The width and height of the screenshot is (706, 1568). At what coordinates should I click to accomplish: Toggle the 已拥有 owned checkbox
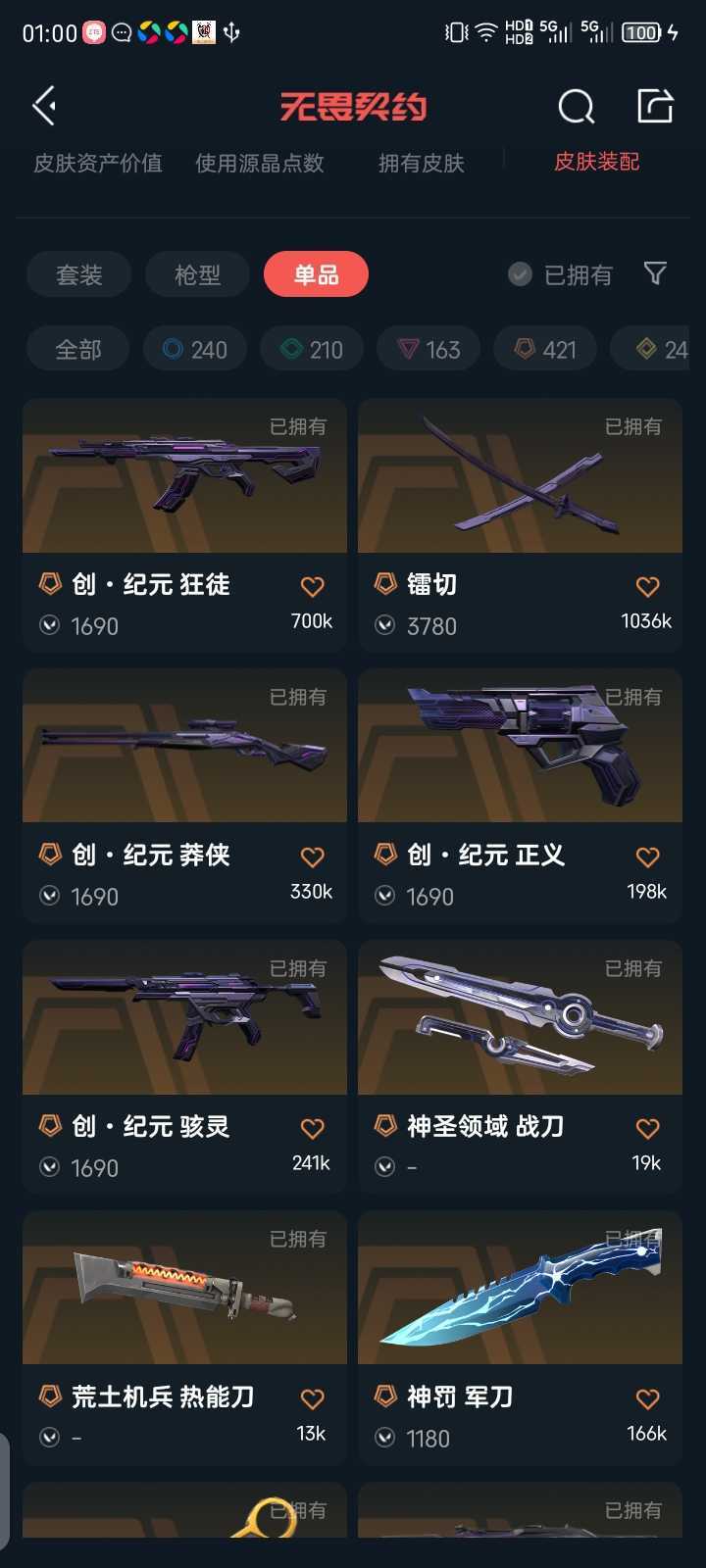[521, 274]
